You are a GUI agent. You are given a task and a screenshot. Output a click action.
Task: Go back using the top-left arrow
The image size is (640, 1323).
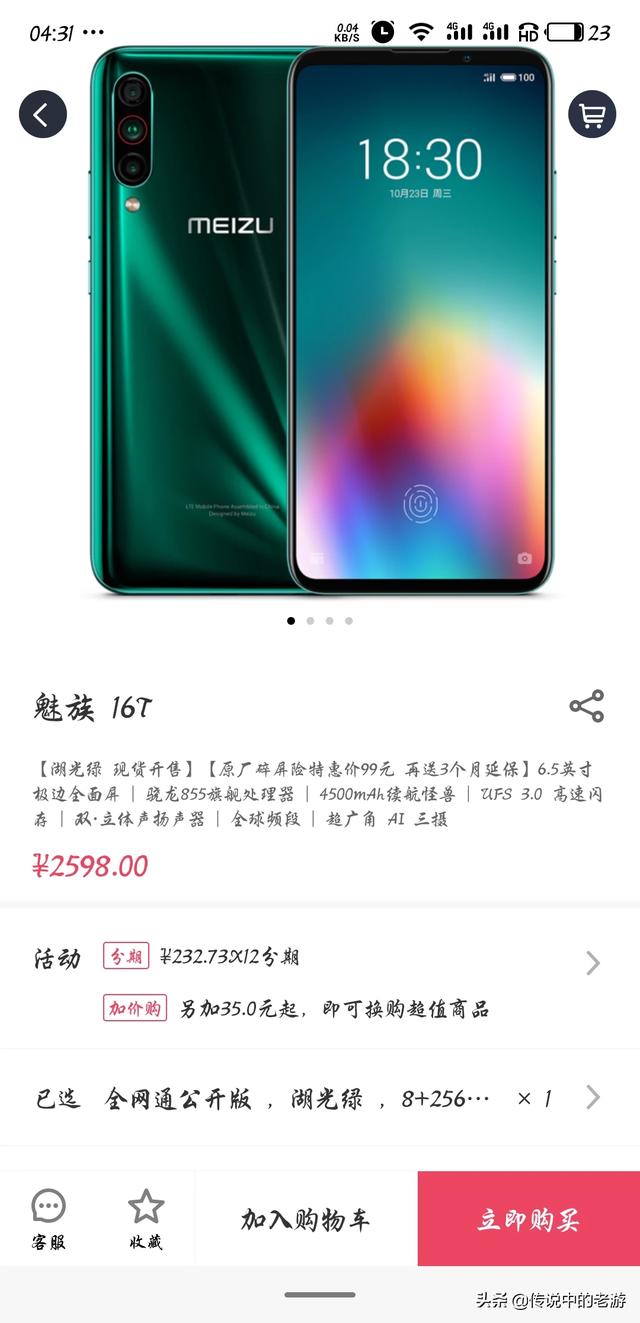point(42,114)
